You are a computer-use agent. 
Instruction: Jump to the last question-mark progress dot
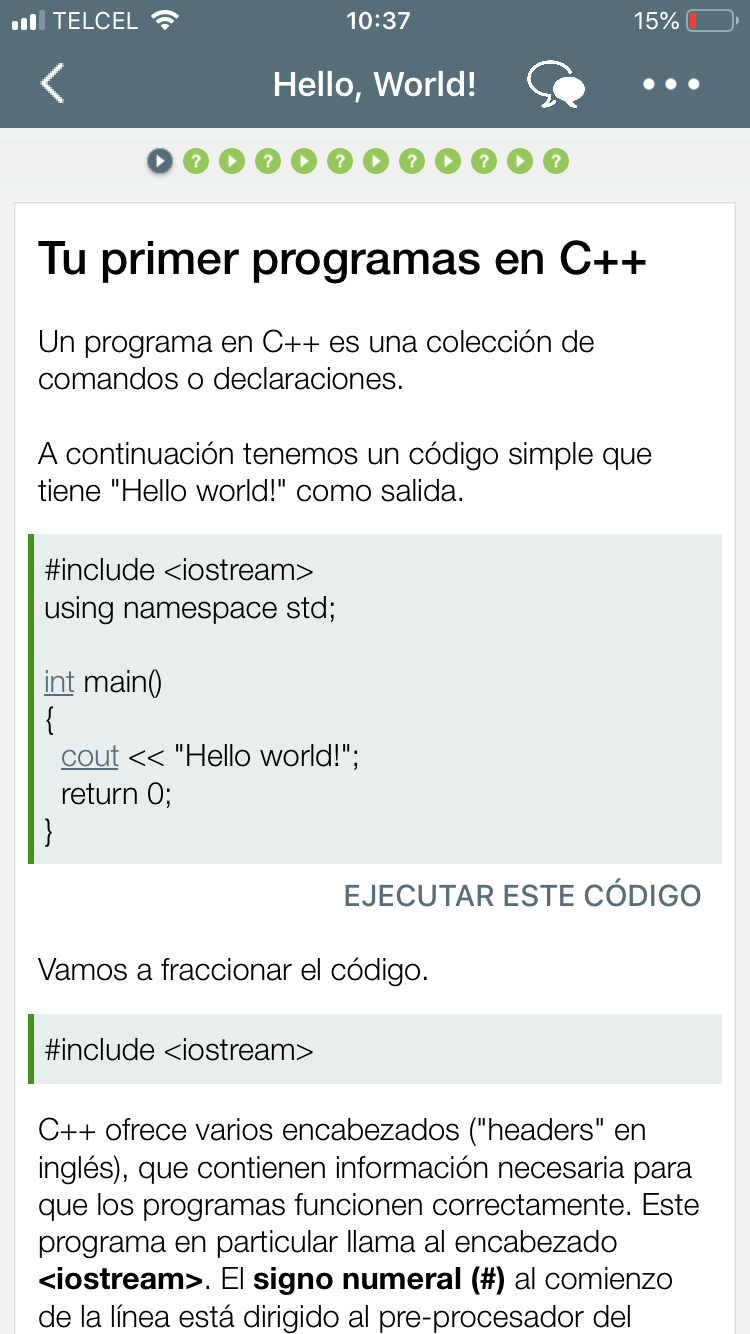point(556,160)
